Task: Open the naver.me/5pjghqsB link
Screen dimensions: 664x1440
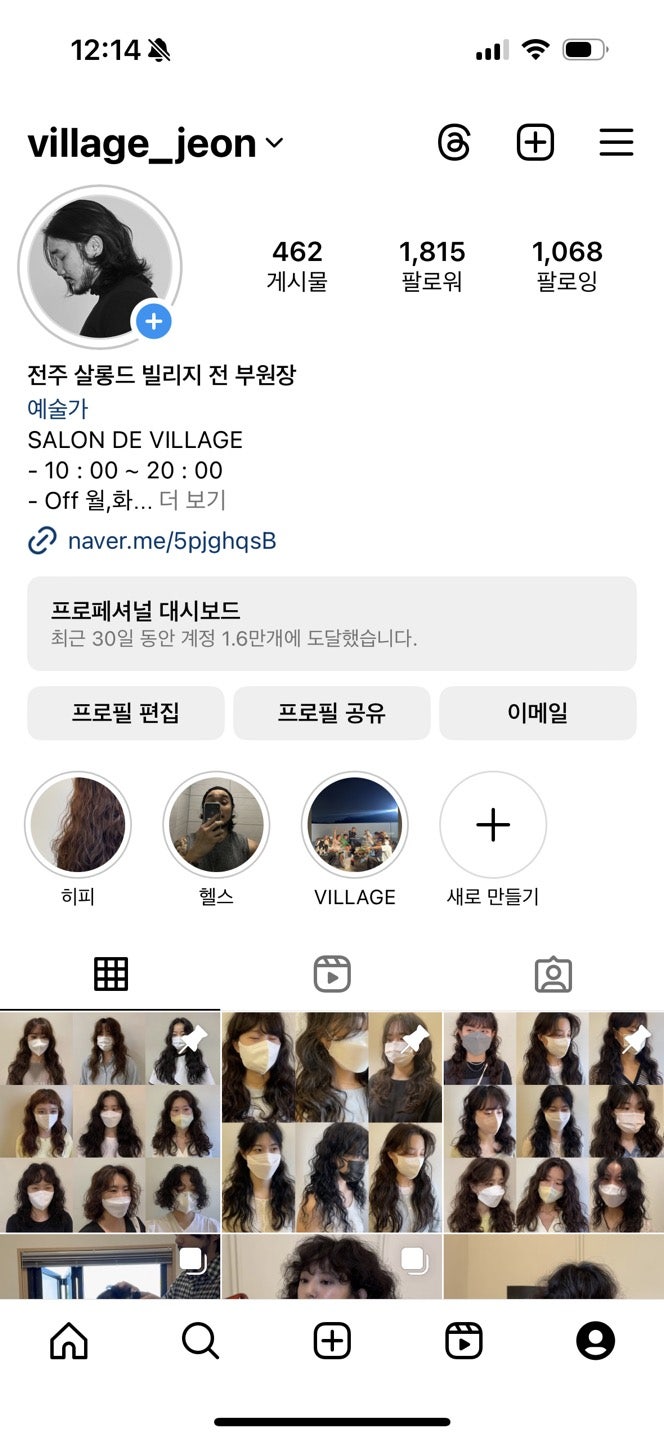Action: [x=171, y=541]
